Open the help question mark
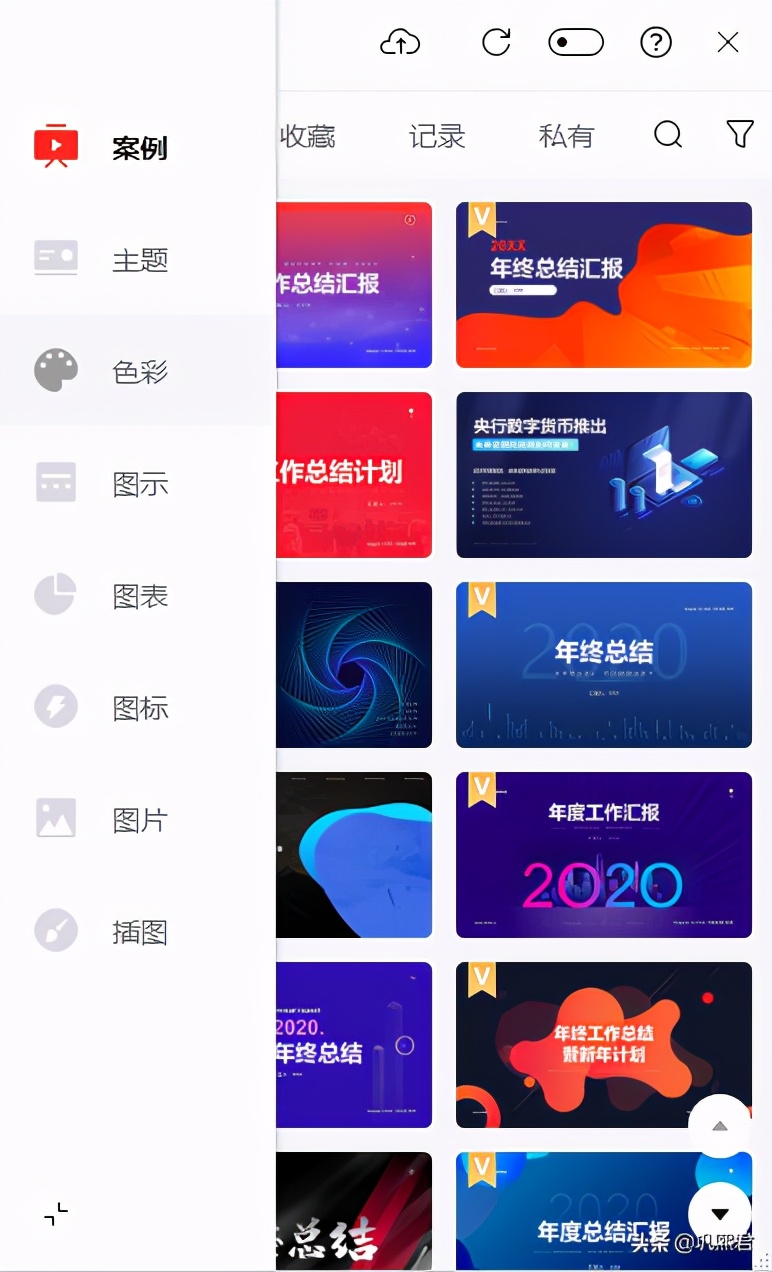This screenshot has width=772, height=1272. [x=655, y=42]
